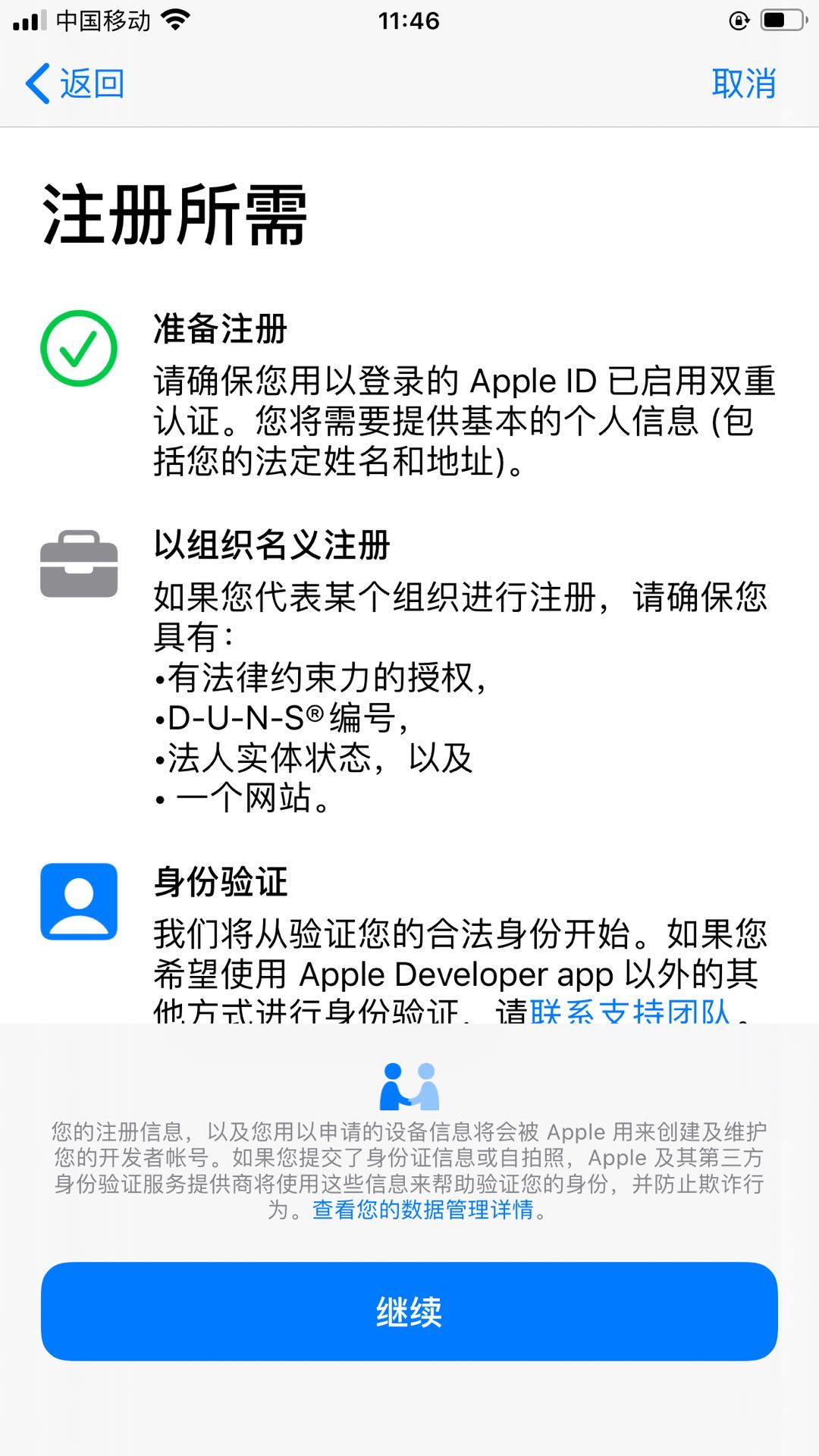Go back via the 返回 button
This screenshot has height=1456, width=819.
[x=76, y=83]
